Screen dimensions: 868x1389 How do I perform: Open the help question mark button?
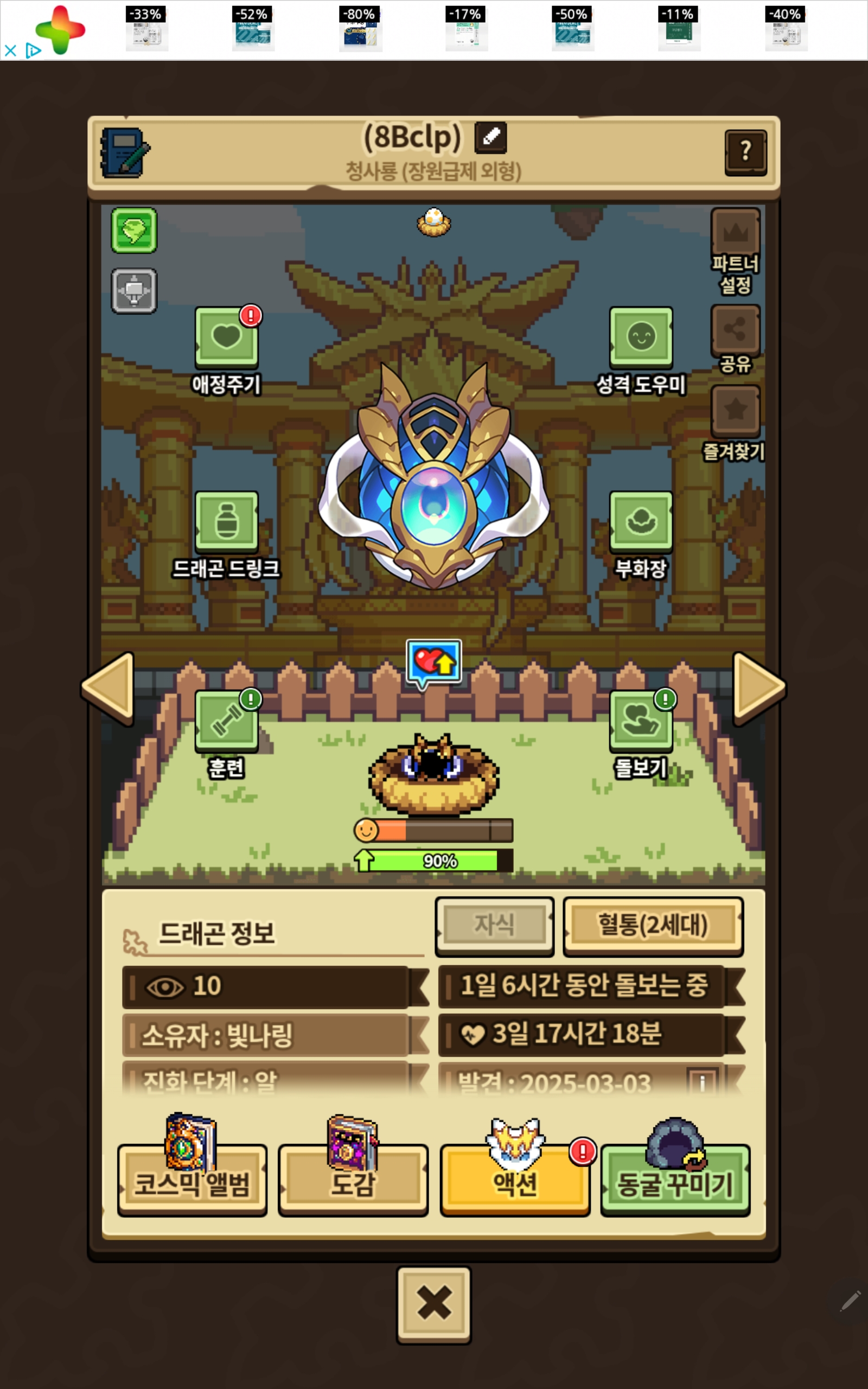click(745, 152)
